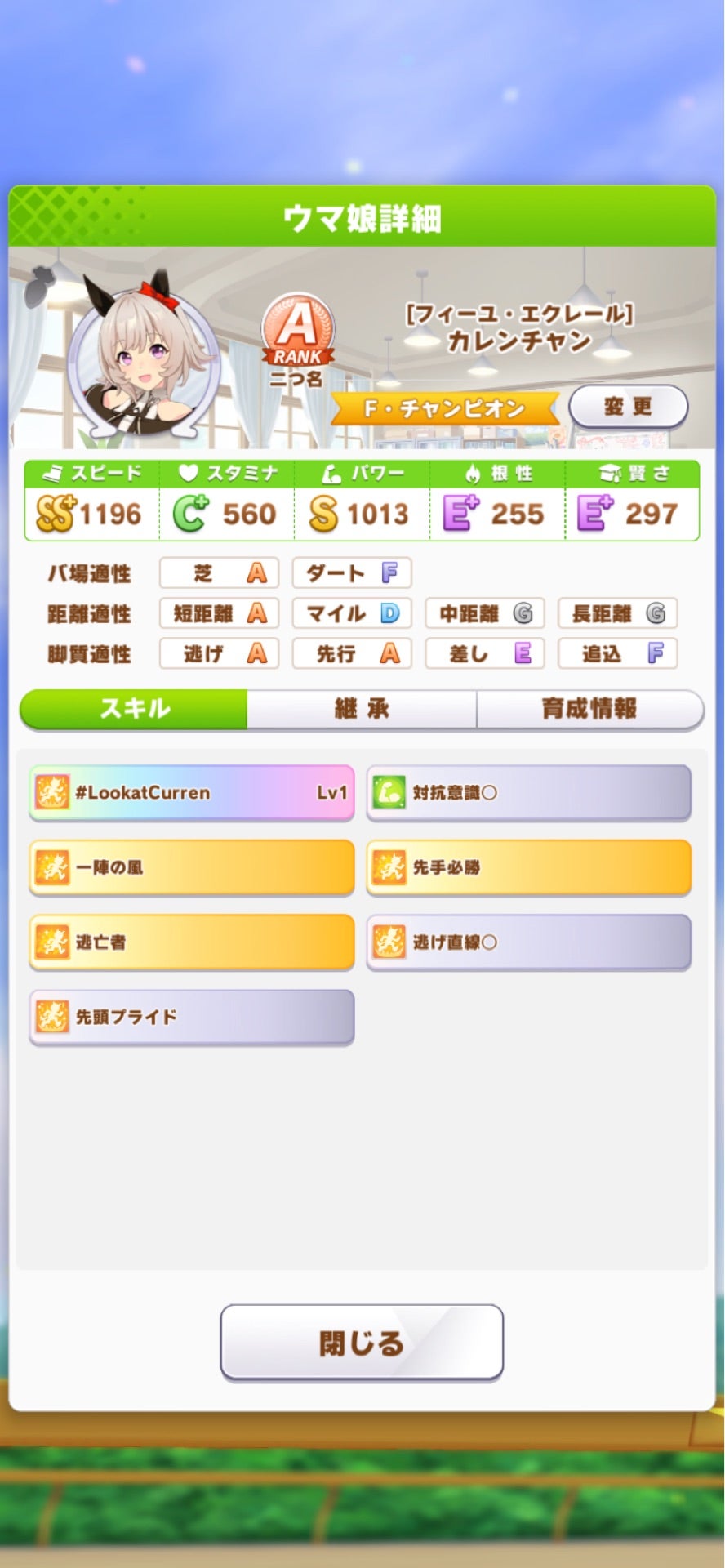This screenshot has width=725, height=1568.
Task: Open the 対抗意識○ skill entry
Action: 529,792
